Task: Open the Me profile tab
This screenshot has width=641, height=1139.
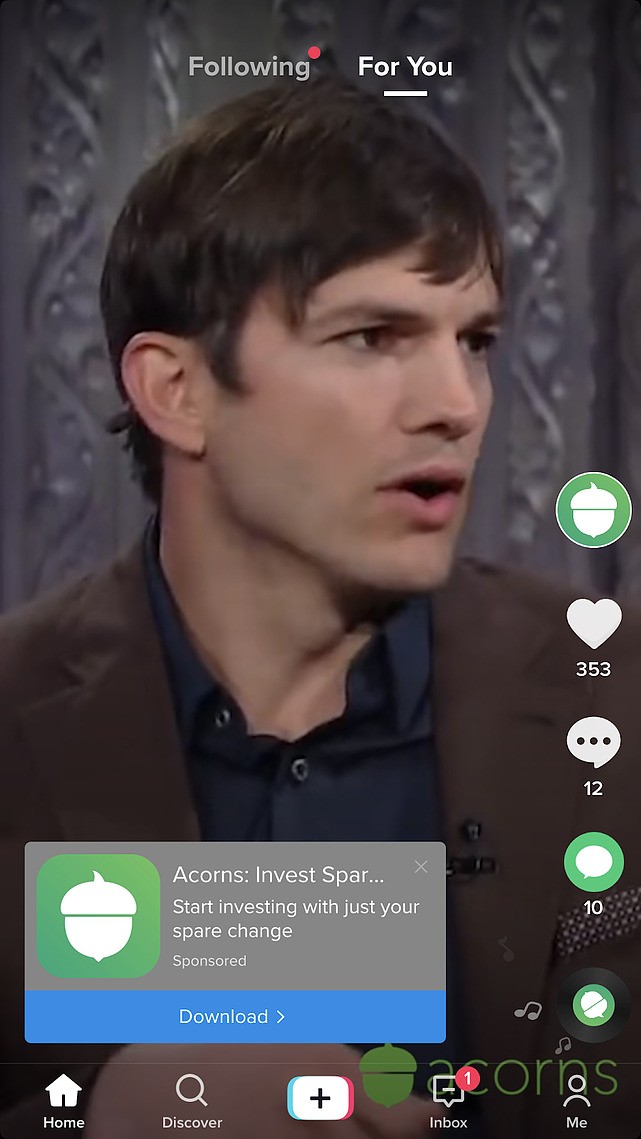Action: pos(577,1101)
